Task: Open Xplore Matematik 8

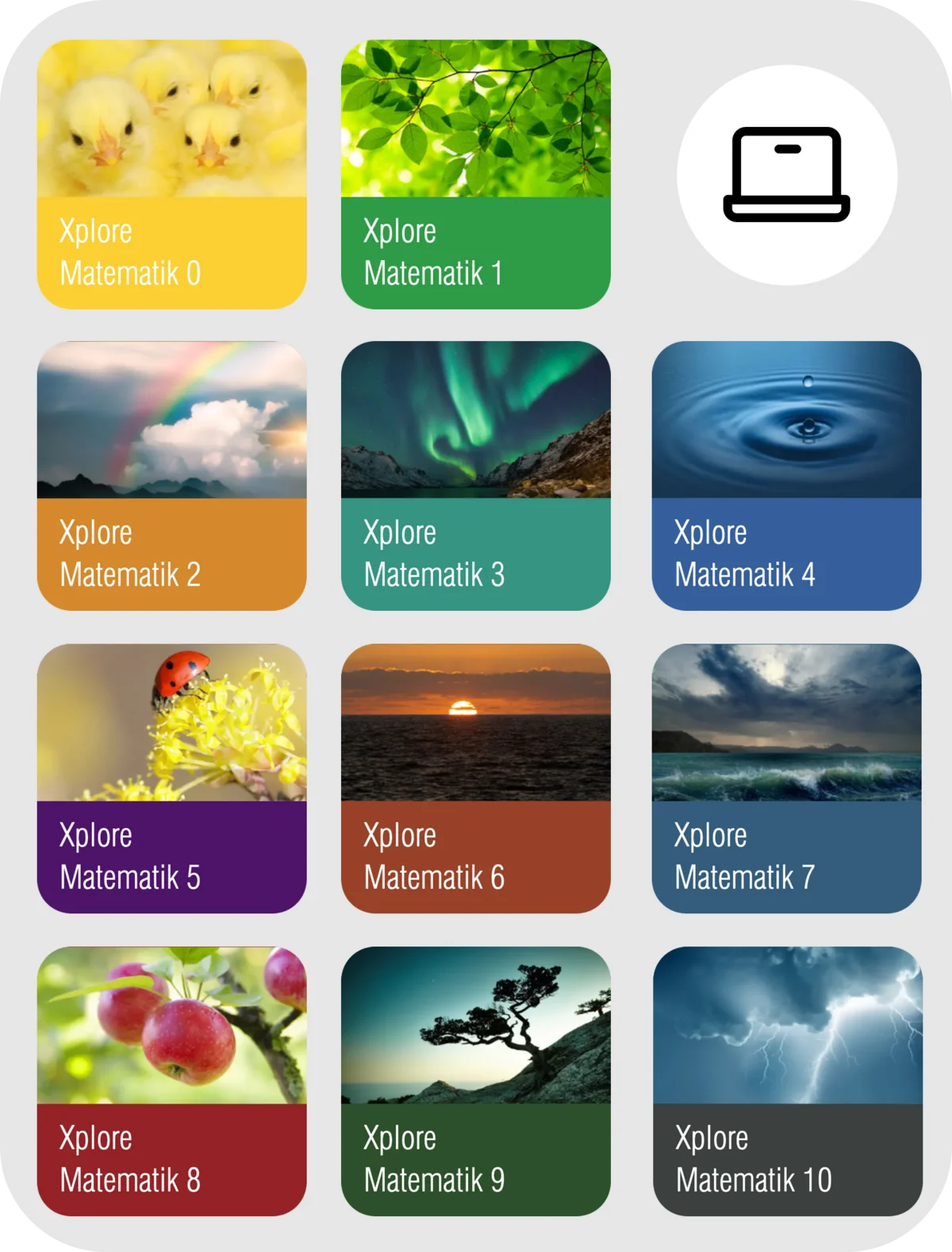Action: point(171,1079)
